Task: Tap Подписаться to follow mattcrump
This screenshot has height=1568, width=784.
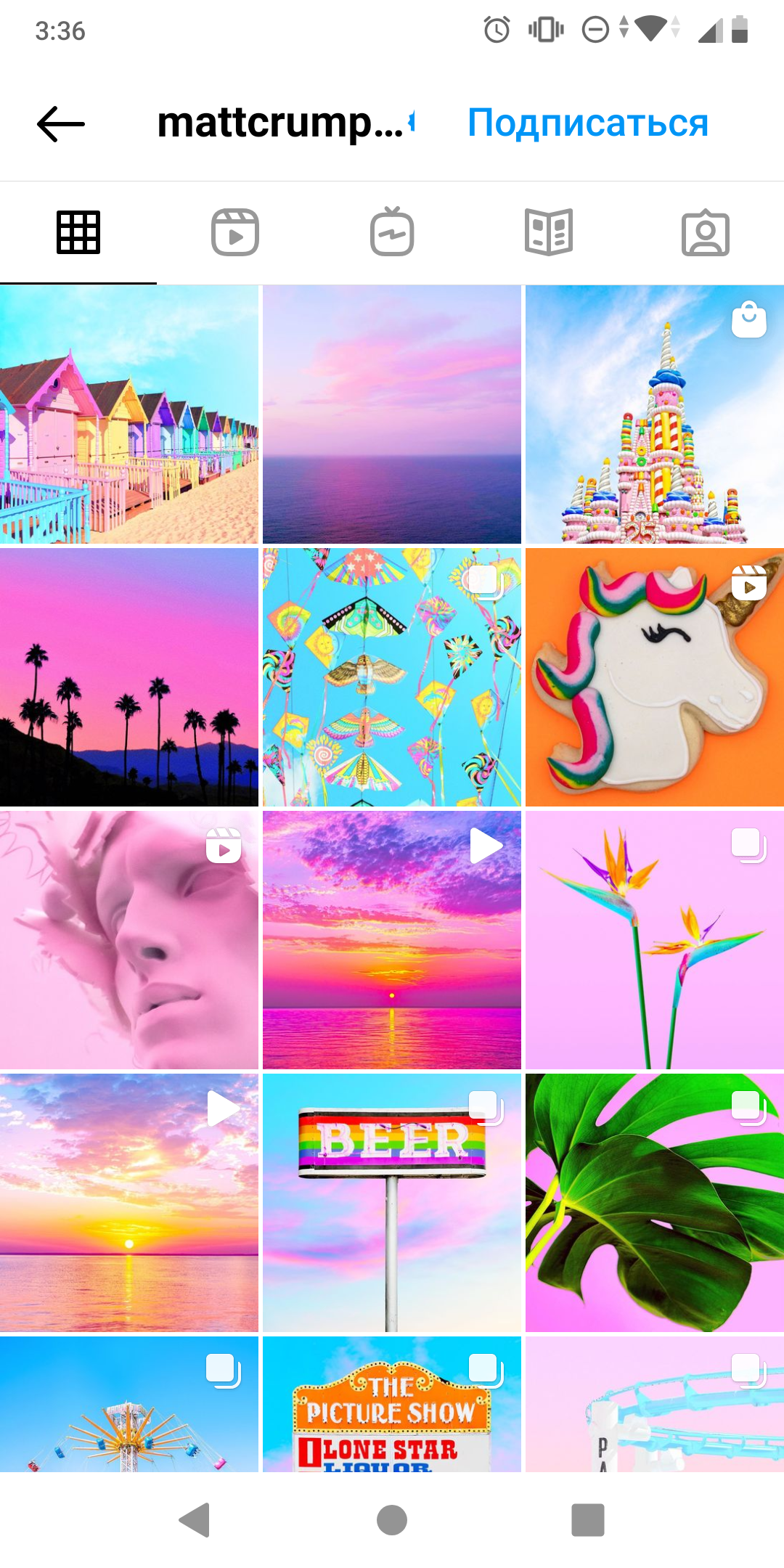Action: 587,123
